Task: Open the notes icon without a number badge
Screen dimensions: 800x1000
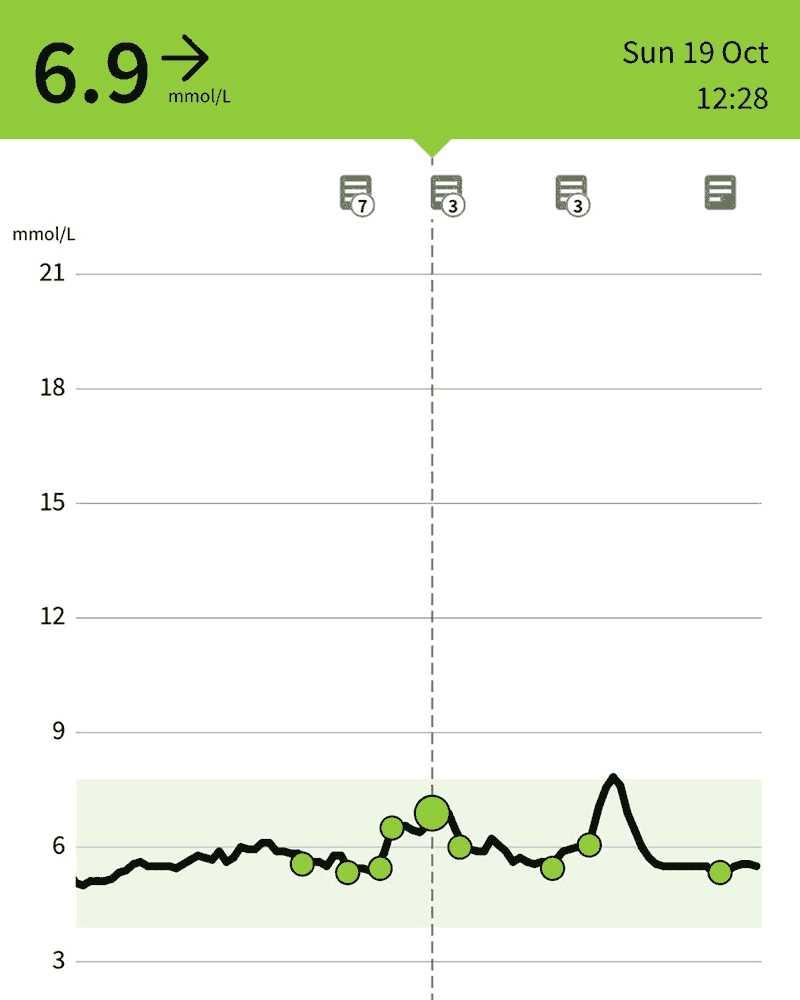Action: 720,191
